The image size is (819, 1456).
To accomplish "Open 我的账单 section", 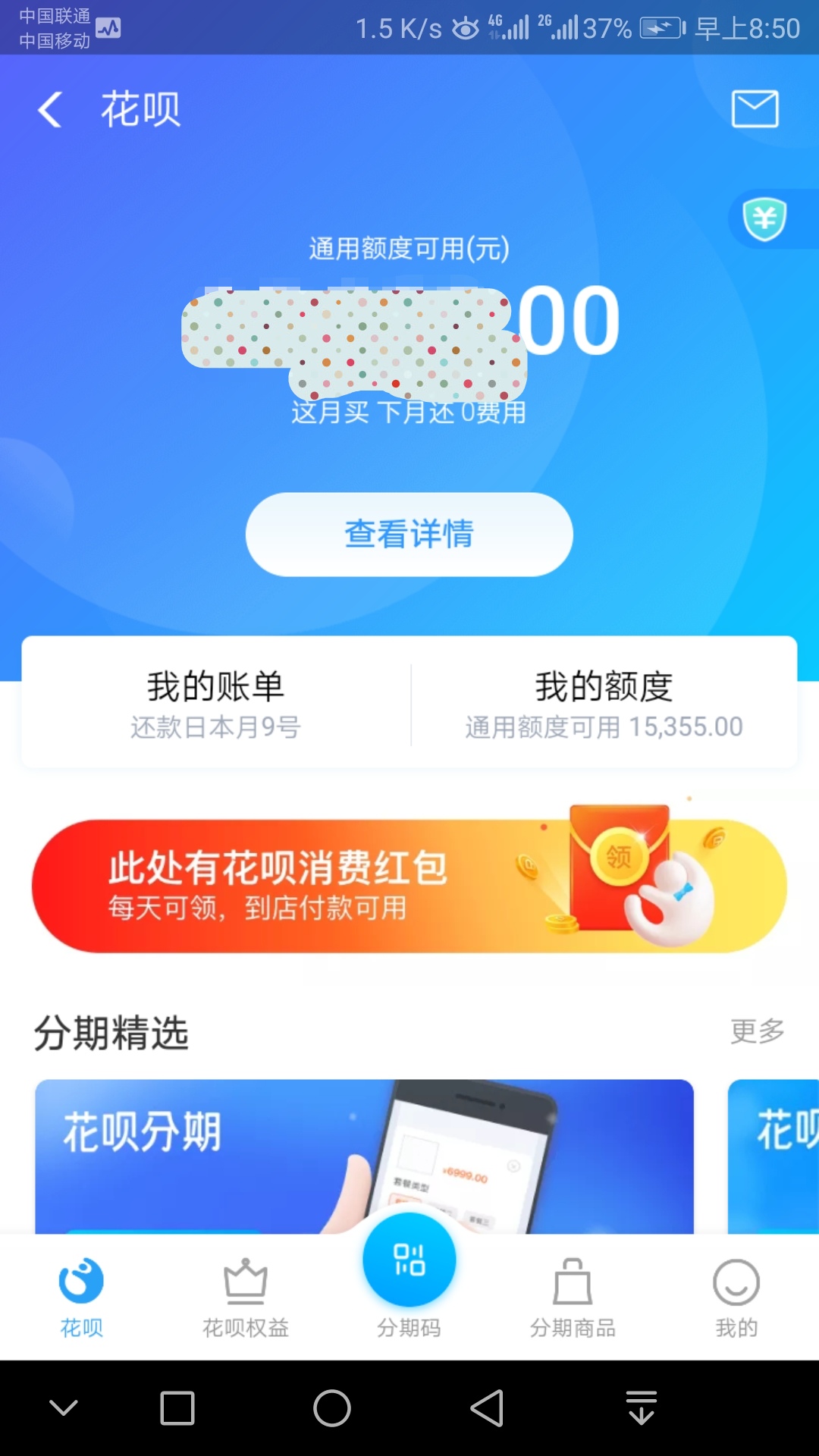I will pos(215,701).
